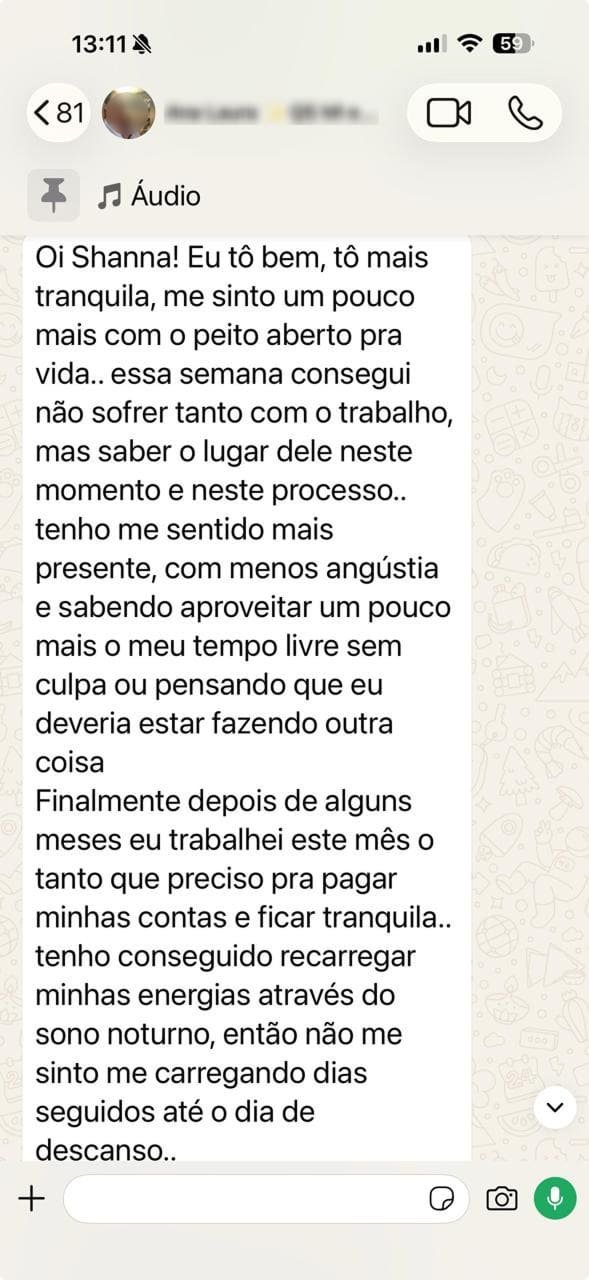Open the contact's profile picture

click(x=129, y=113)
